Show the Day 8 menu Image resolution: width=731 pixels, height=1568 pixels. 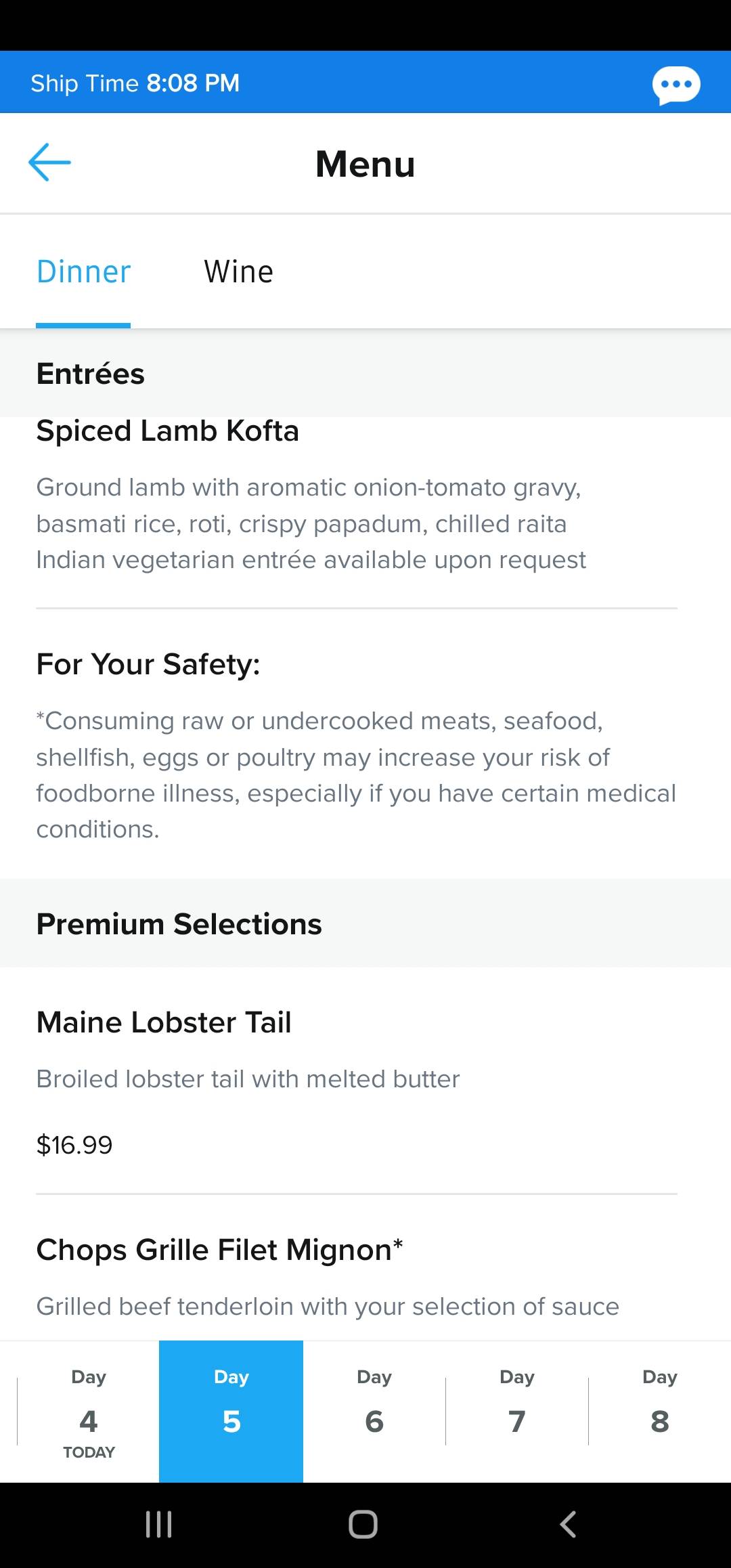coord(660,1412)
